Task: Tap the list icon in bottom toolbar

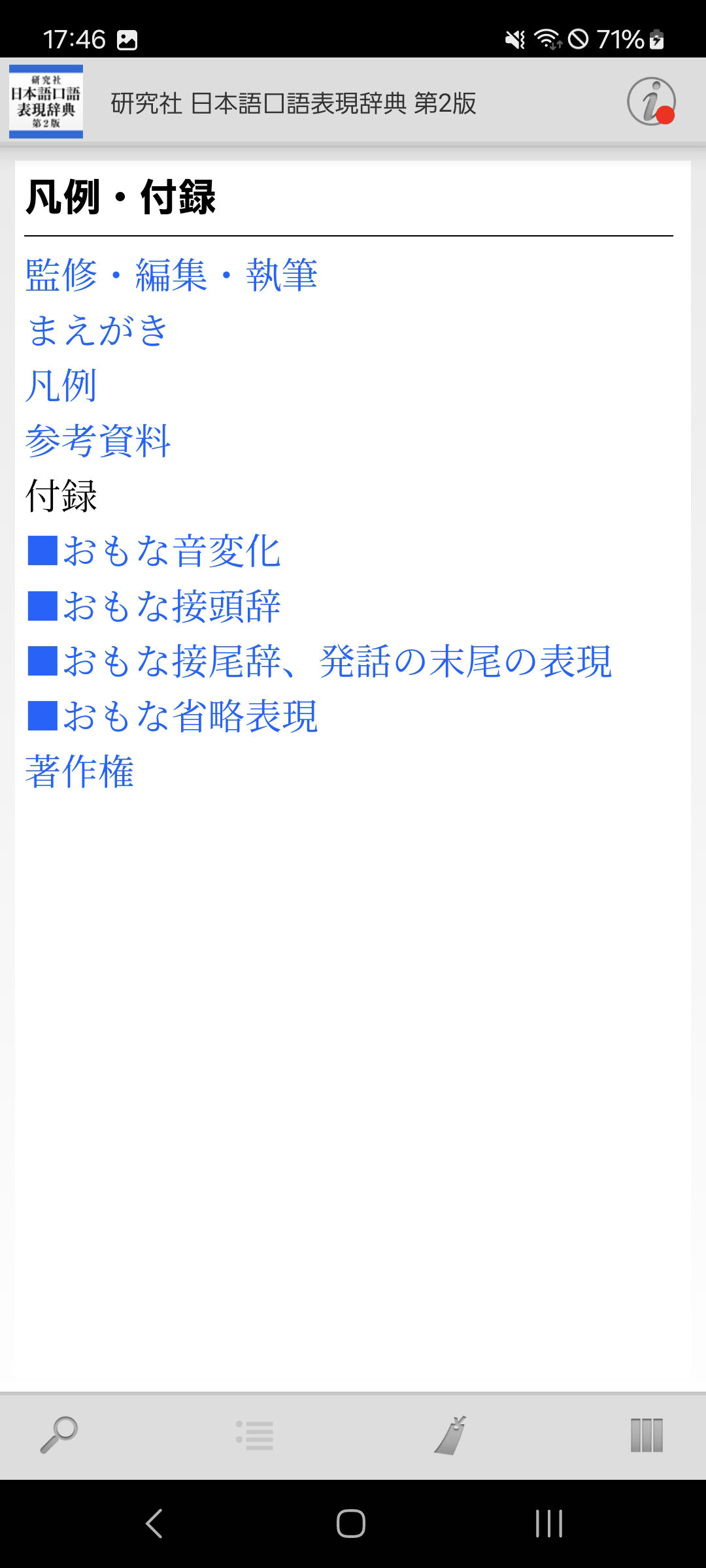Action: 255,1435
